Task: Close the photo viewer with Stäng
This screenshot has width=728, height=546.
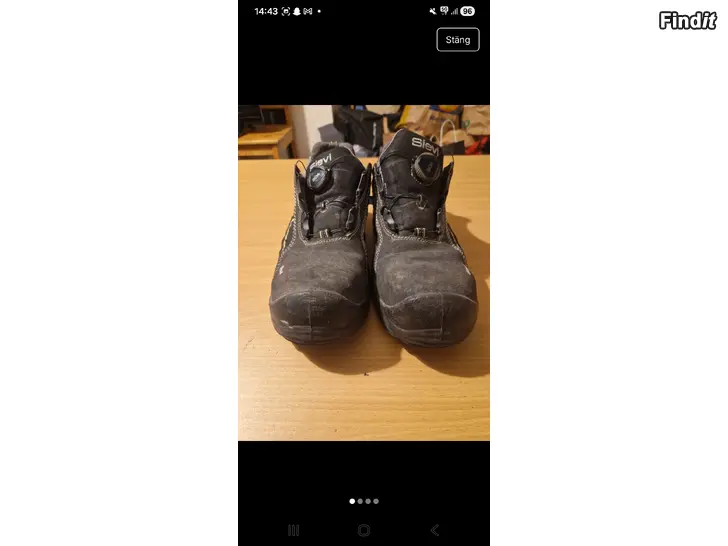Action: tap(458, 39)
